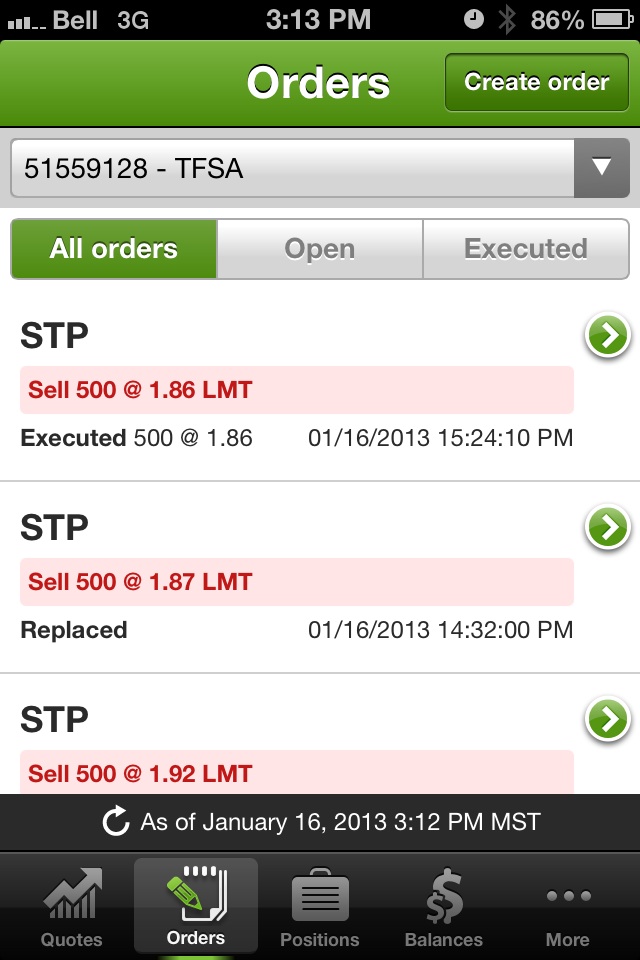Refresh the orders data timestamp
640x960 pixels.
coord(117,823)
